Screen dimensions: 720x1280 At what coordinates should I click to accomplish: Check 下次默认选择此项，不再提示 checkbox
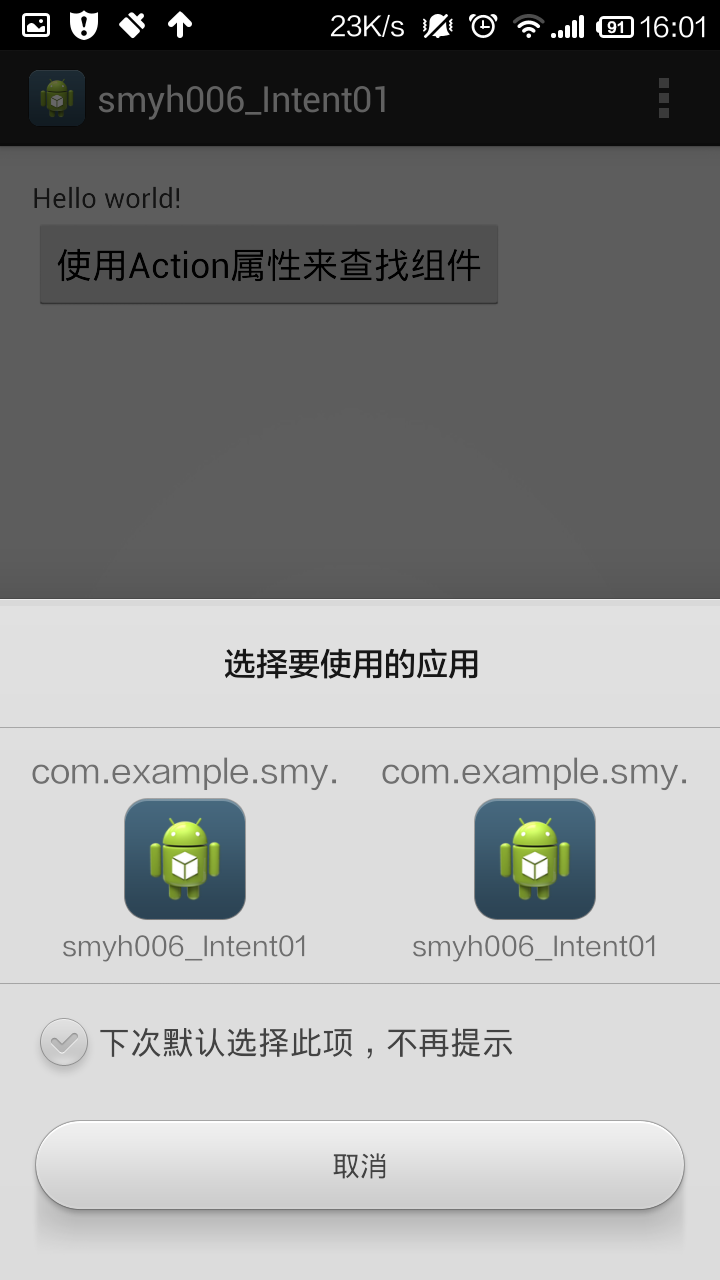[x=64, y=1042]
